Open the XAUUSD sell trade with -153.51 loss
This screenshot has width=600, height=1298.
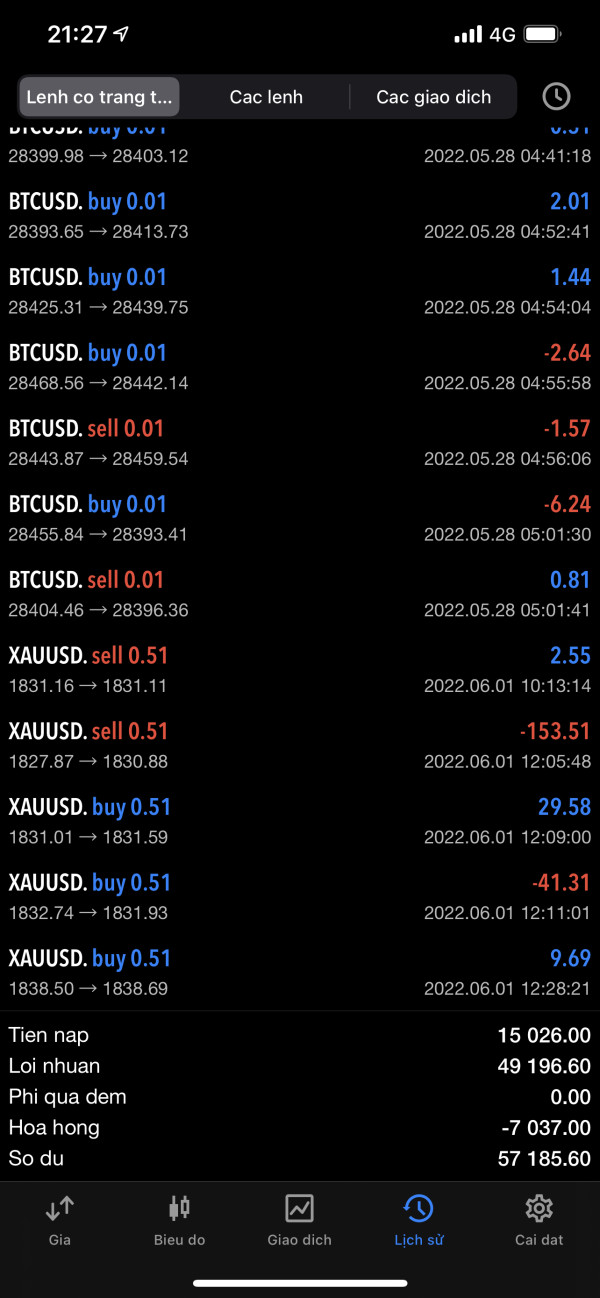pos(300,745)
